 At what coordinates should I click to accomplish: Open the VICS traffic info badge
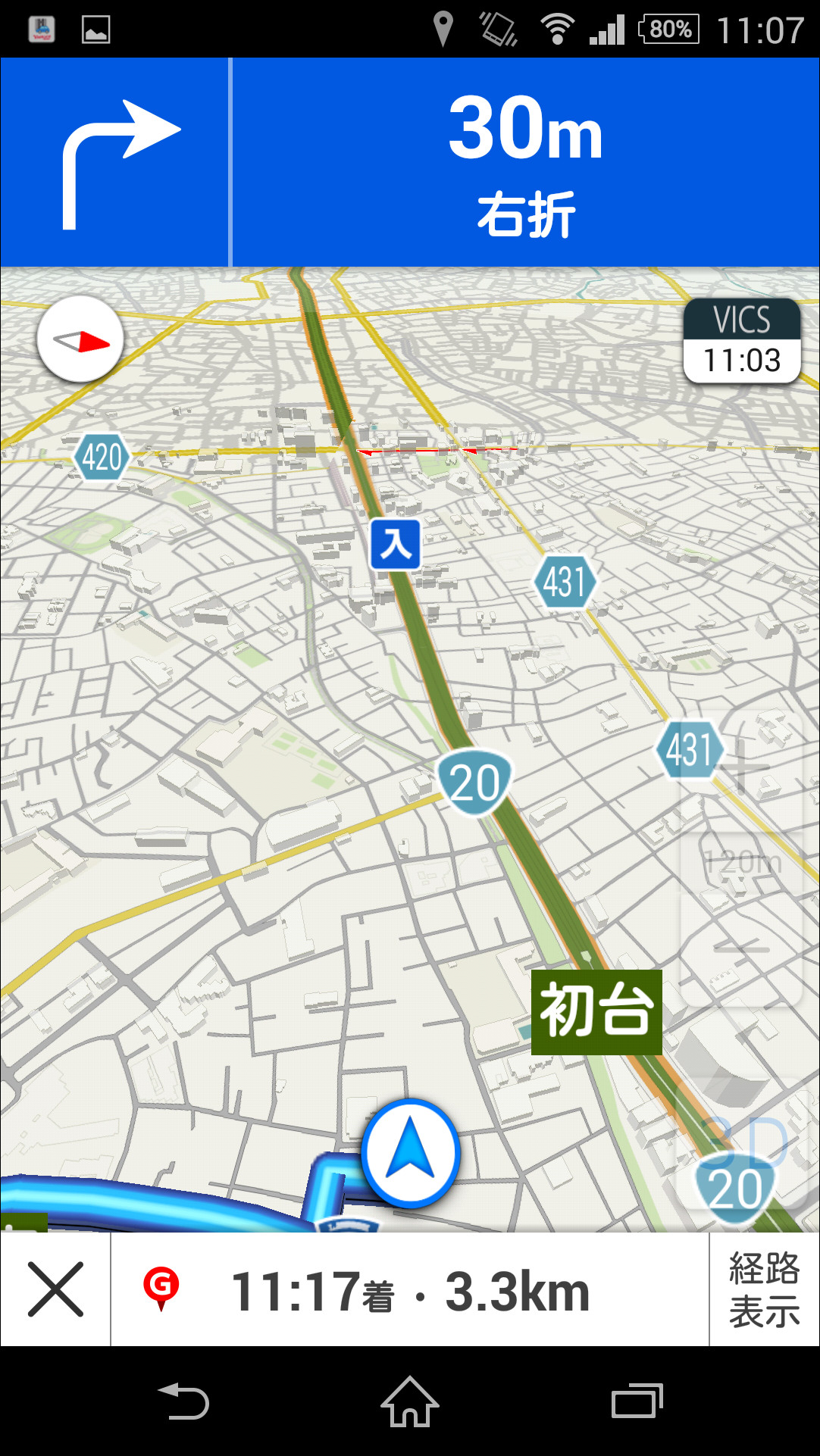pos(741,339)
